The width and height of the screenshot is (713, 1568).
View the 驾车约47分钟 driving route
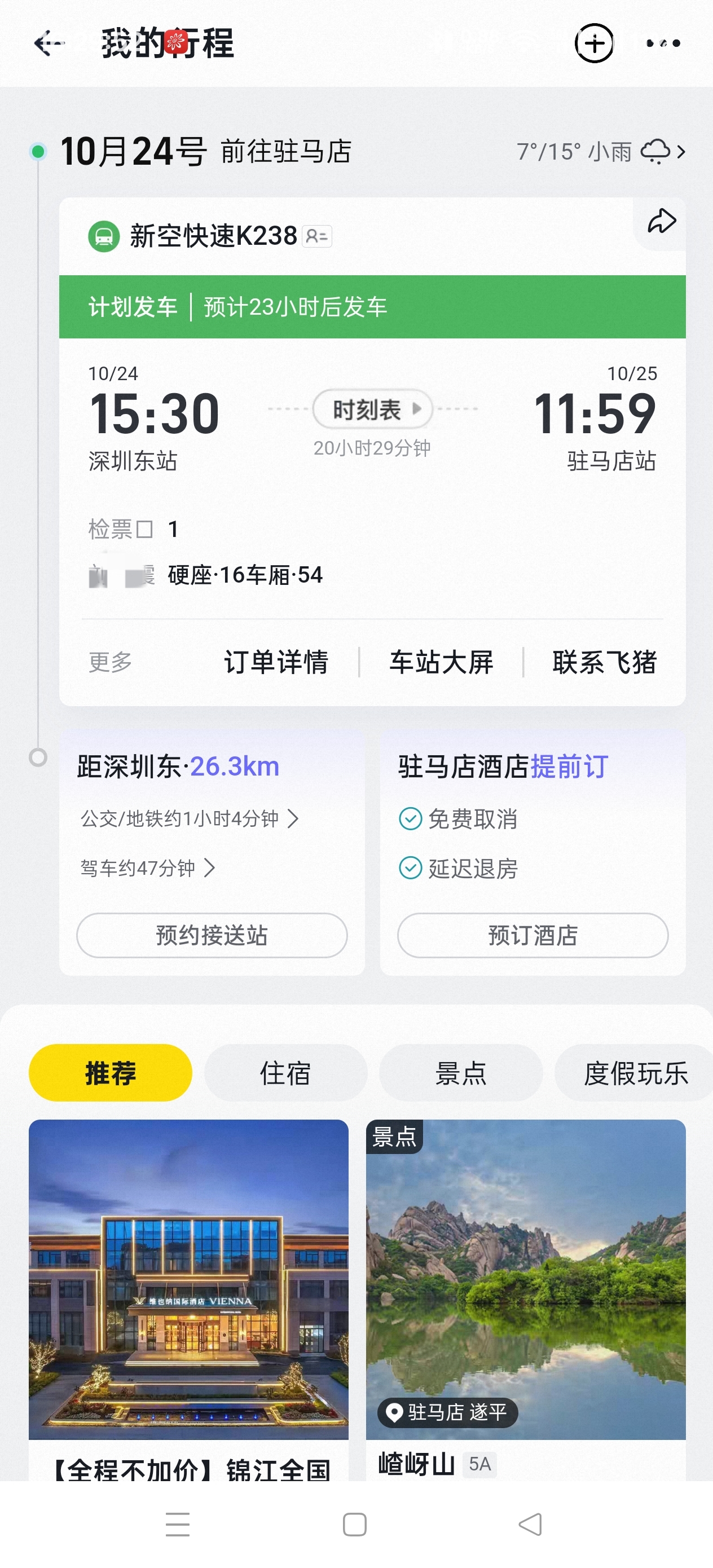147,868
